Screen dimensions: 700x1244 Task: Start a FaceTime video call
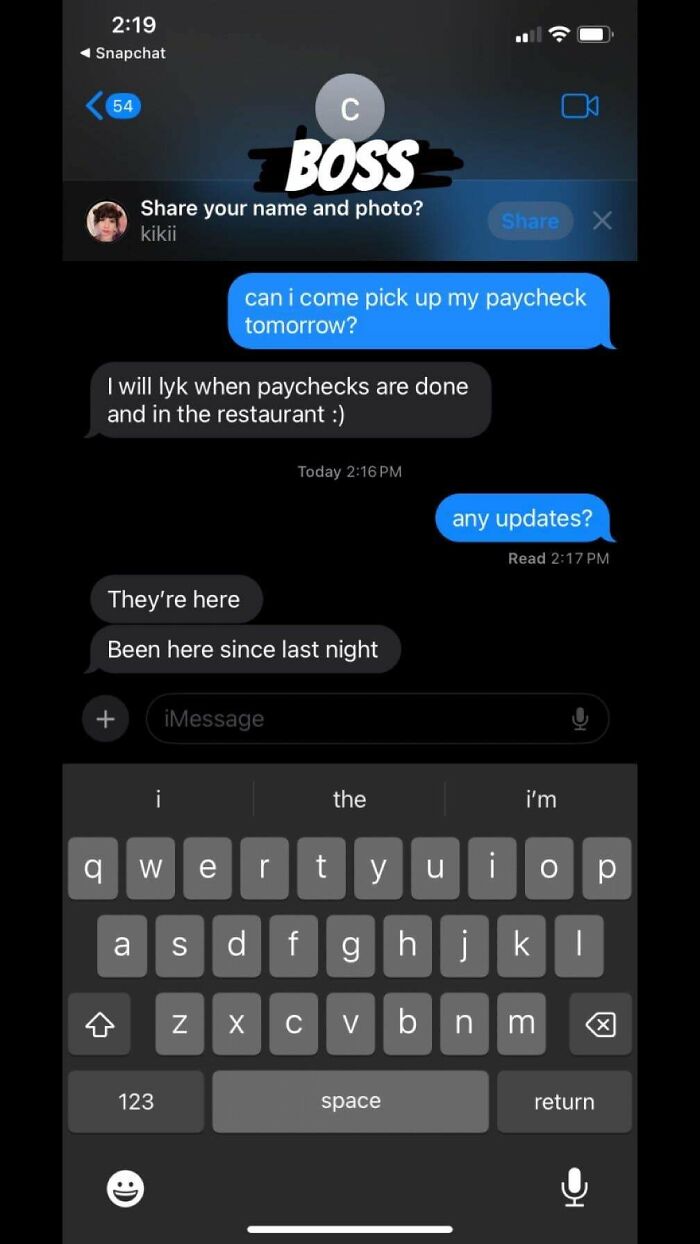[x=580, y=106]
